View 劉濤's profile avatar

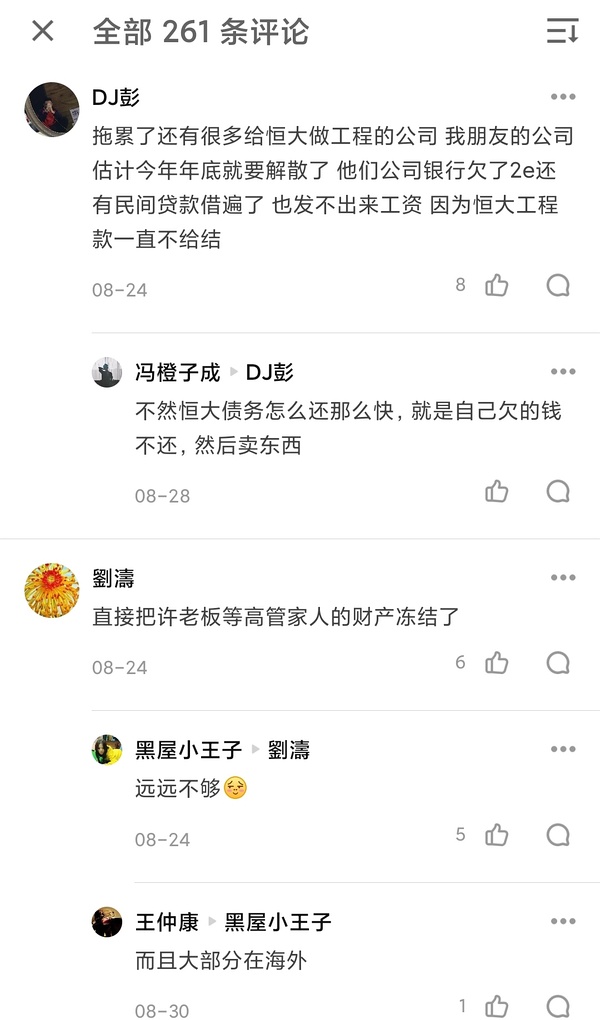(x=52, y=590)
